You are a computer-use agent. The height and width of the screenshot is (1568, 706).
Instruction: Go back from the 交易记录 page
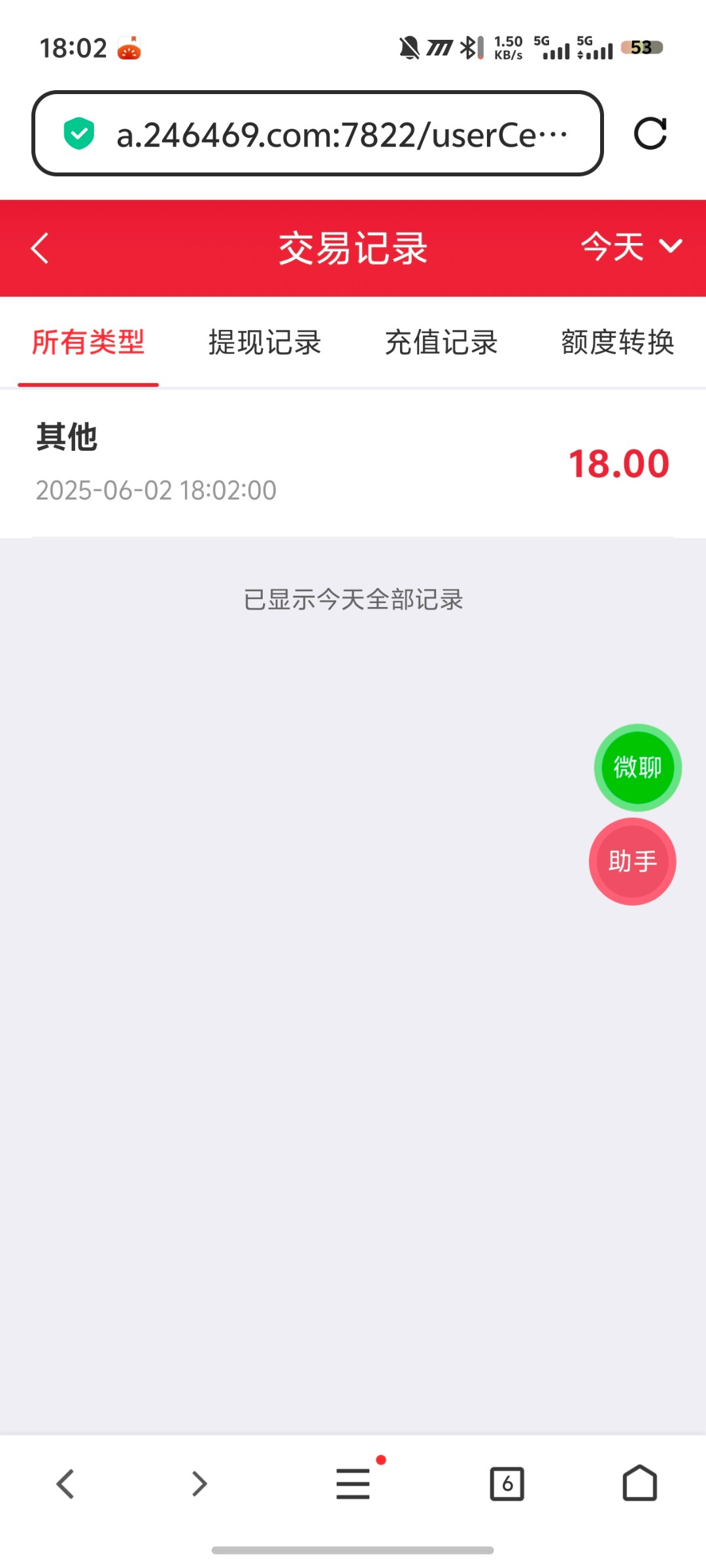tap(41, 248)
